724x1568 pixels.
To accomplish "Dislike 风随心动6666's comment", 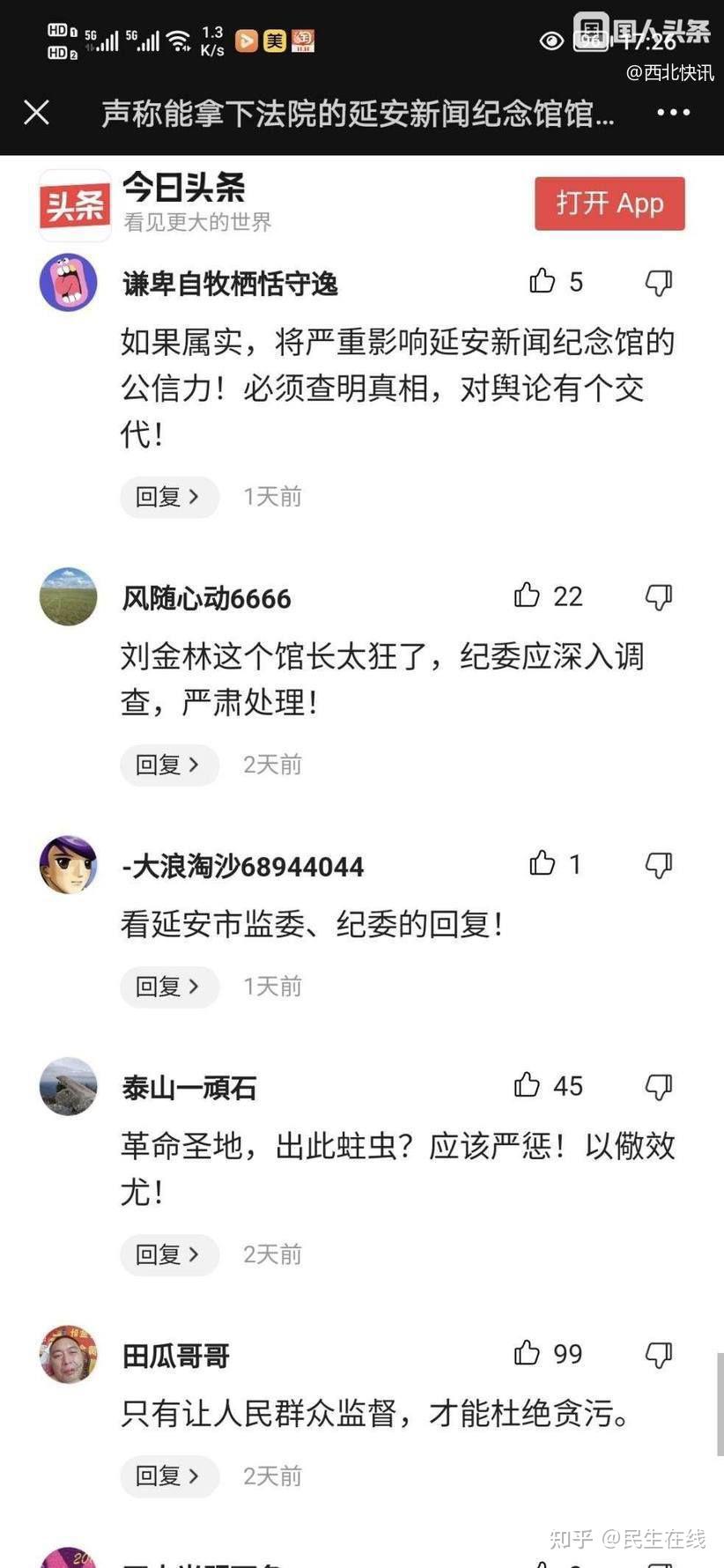I will [659, 597].
